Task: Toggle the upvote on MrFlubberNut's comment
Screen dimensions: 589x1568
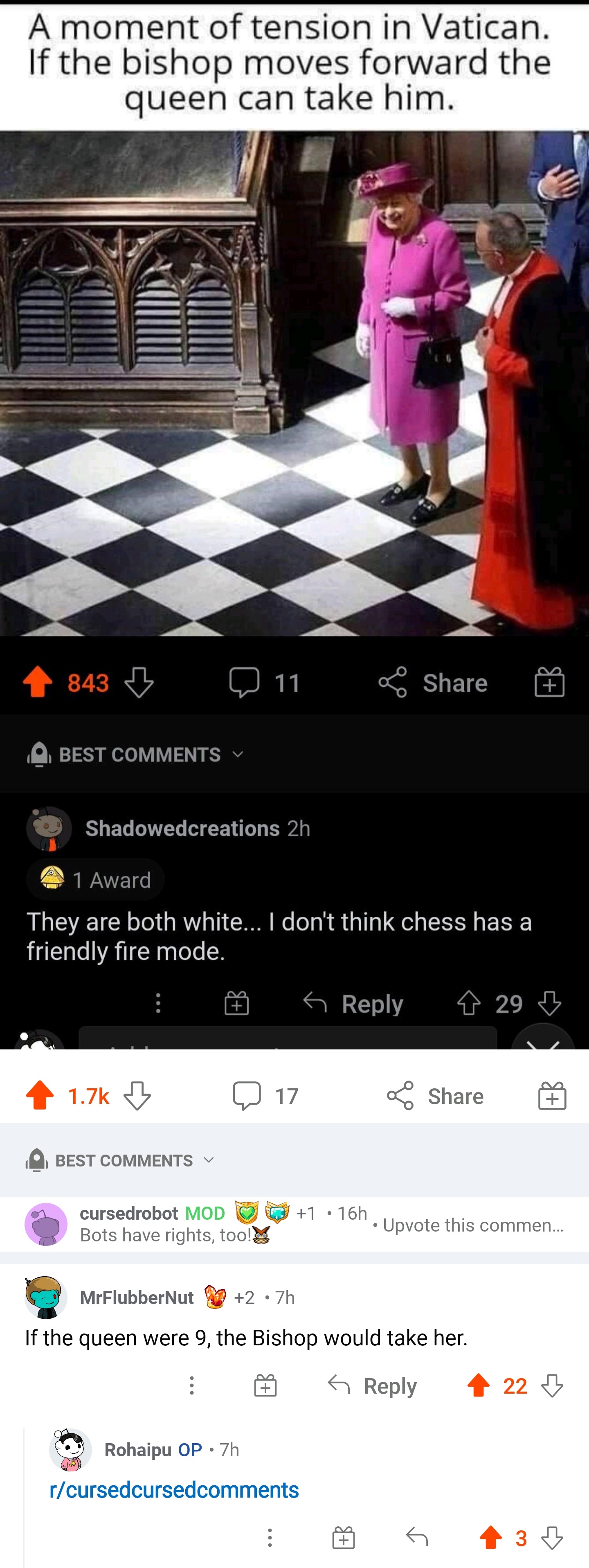Action: [x=478, y=1386]
